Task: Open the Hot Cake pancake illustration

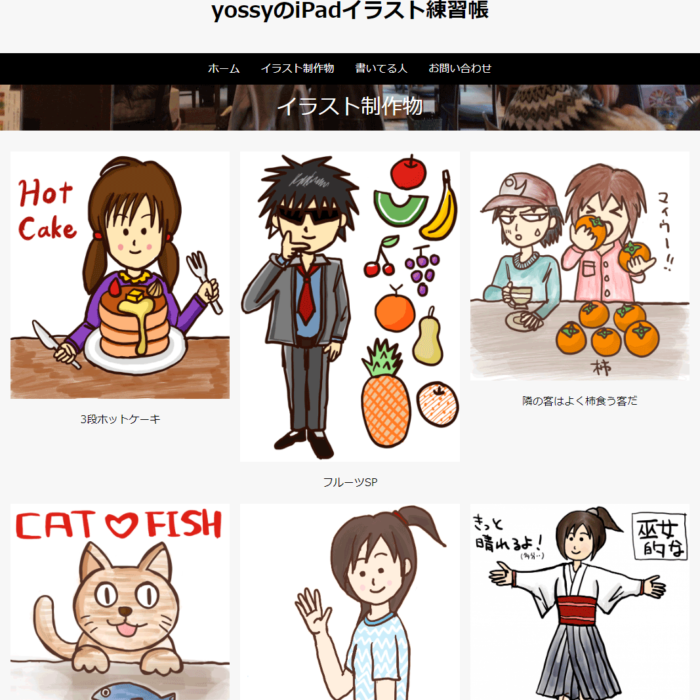Action: coord(120,275)
